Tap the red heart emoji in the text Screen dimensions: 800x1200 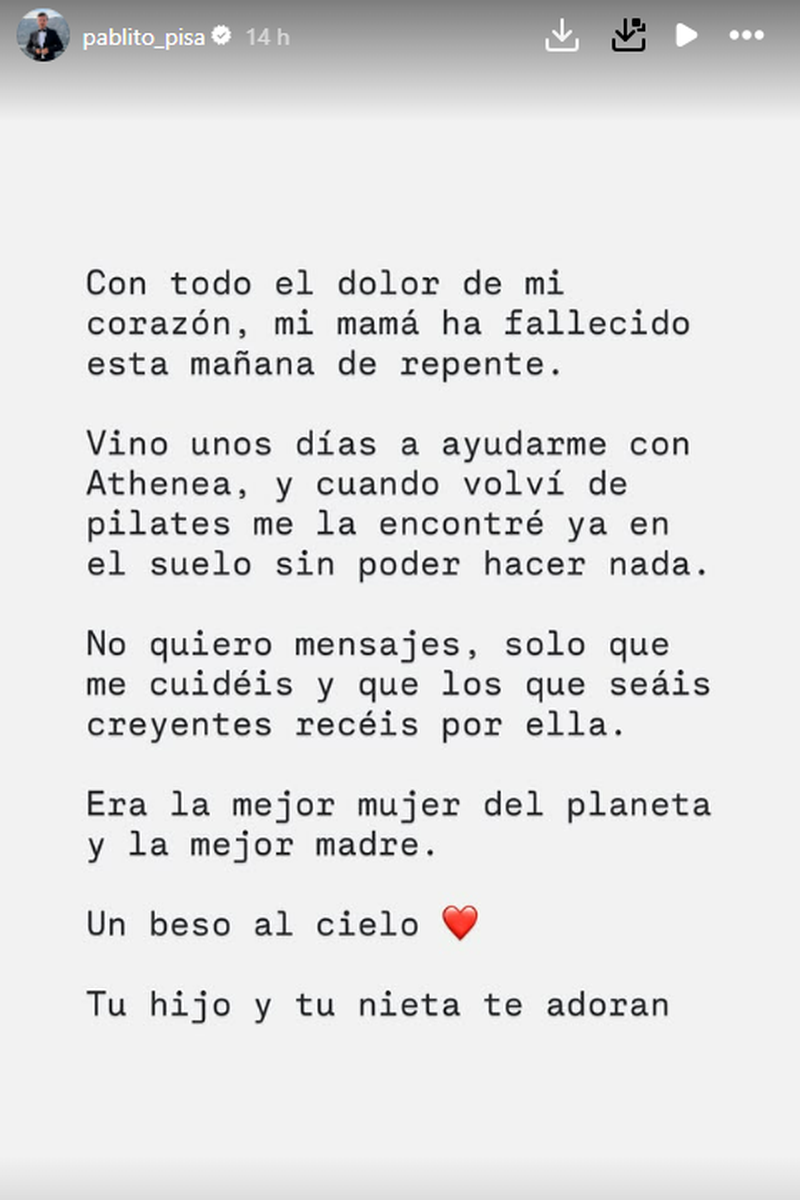coord(458,922)
